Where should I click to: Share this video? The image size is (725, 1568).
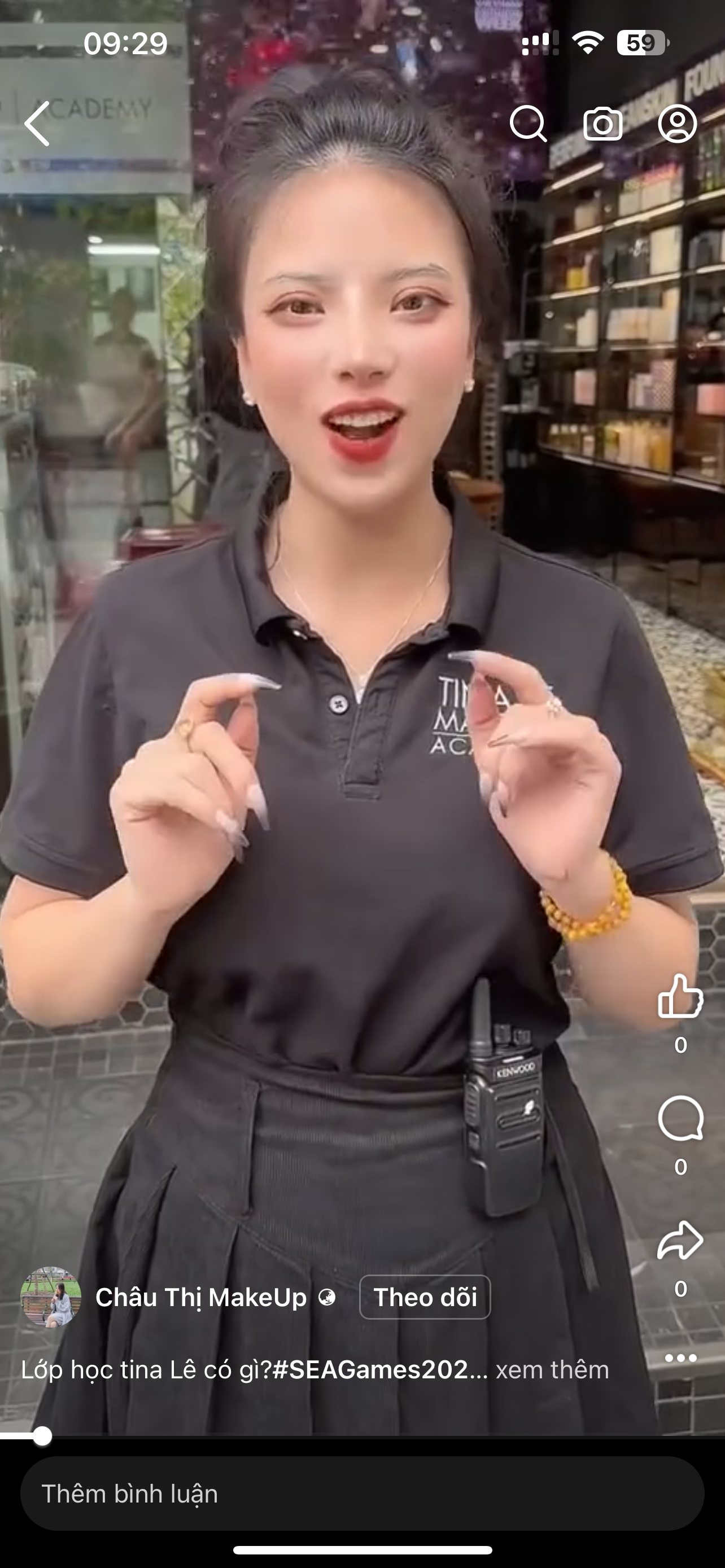coord(680,1240)
